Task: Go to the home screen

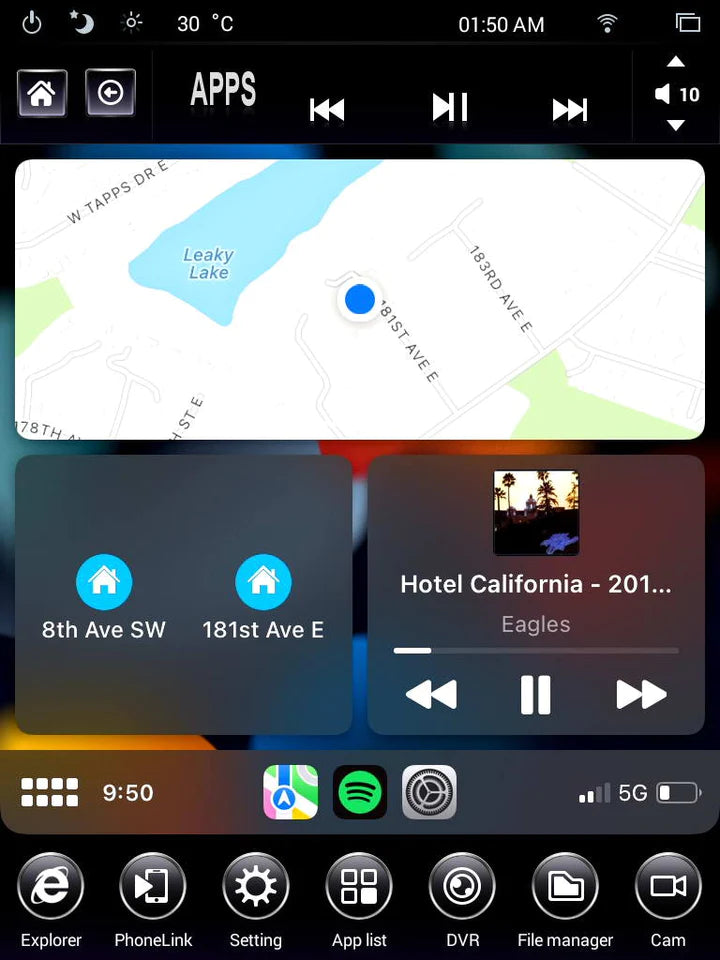Action: tap(42, 93)
